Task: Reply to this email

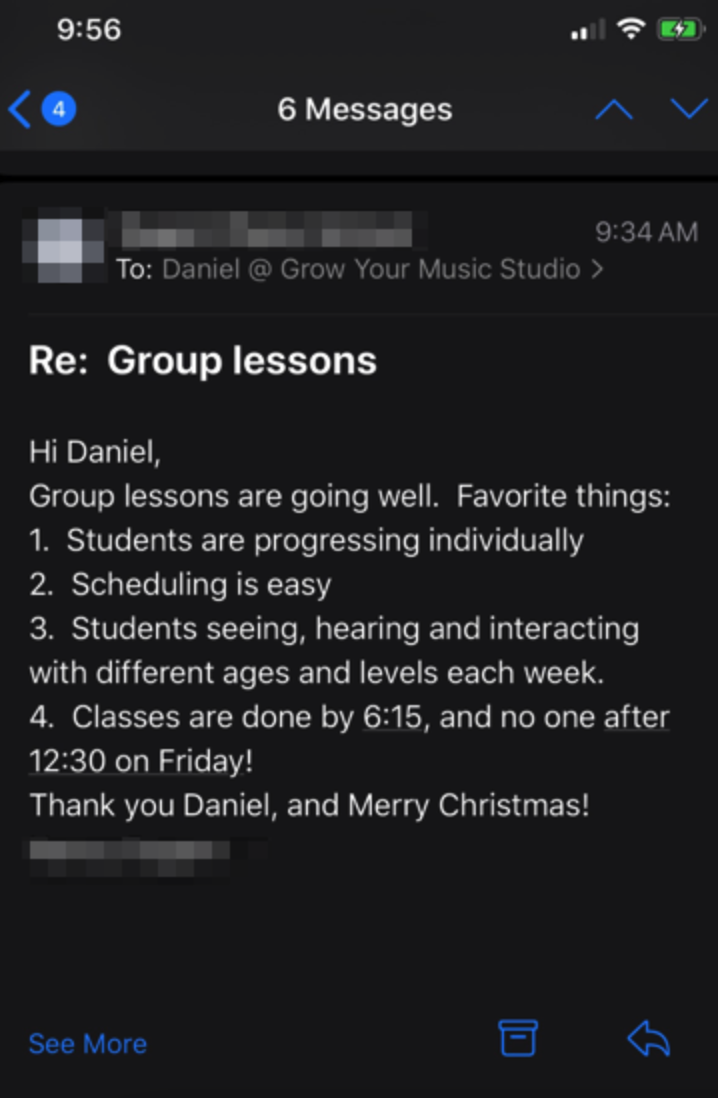Action: coord(648,1040)
